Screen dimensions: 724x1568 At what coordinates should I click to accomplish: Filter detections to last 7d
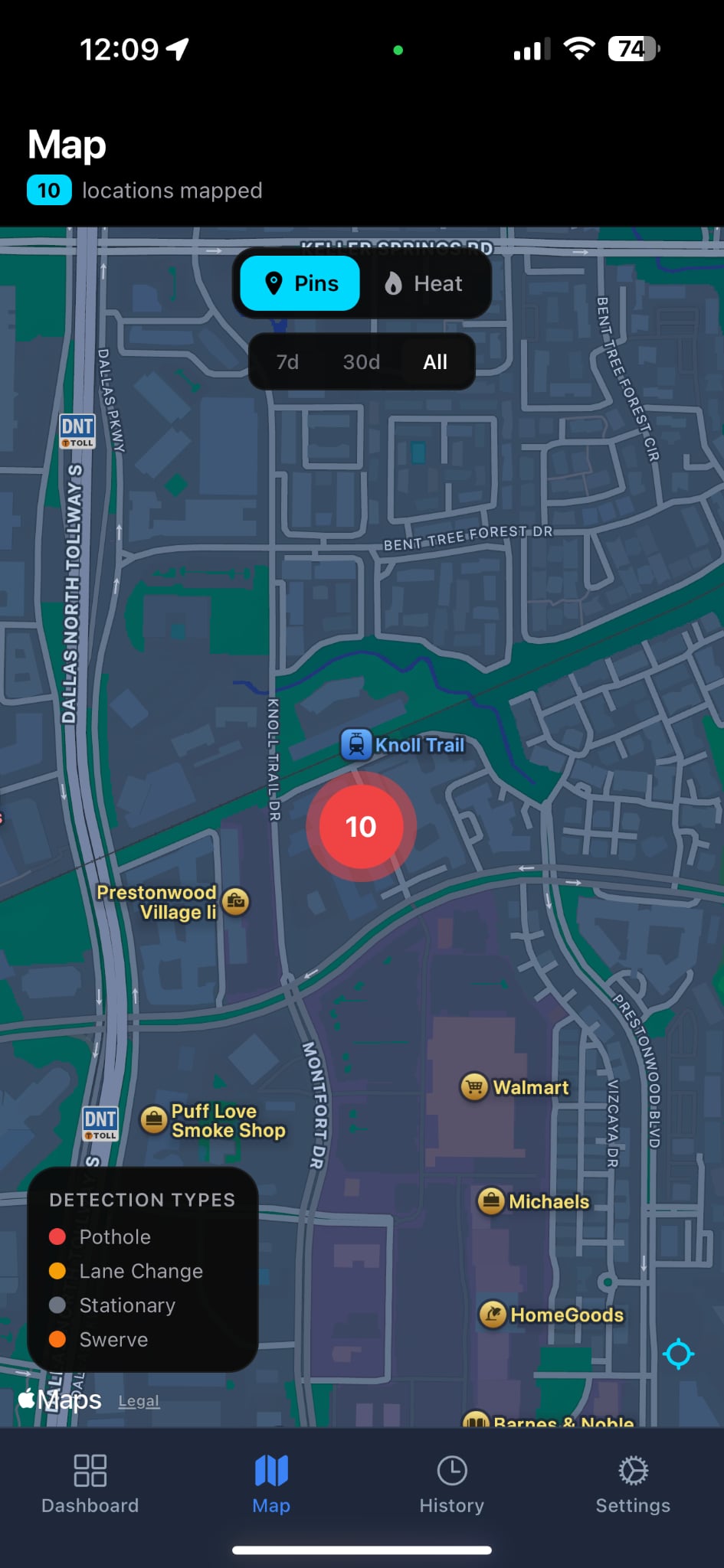287,362
